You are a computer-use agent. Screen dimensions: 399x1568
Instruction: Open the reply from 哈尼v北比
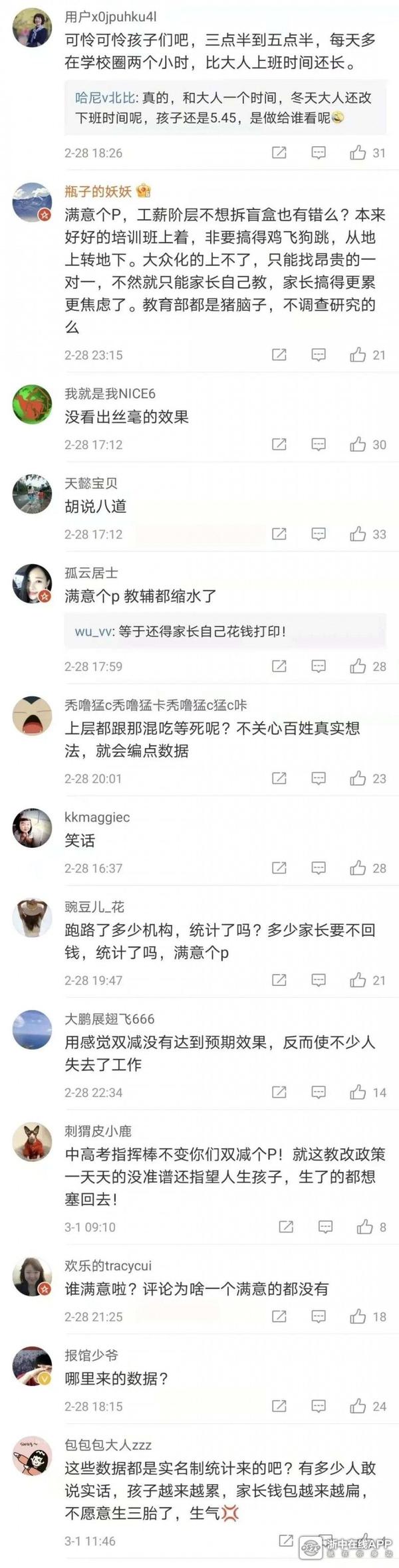pos(225,108)
